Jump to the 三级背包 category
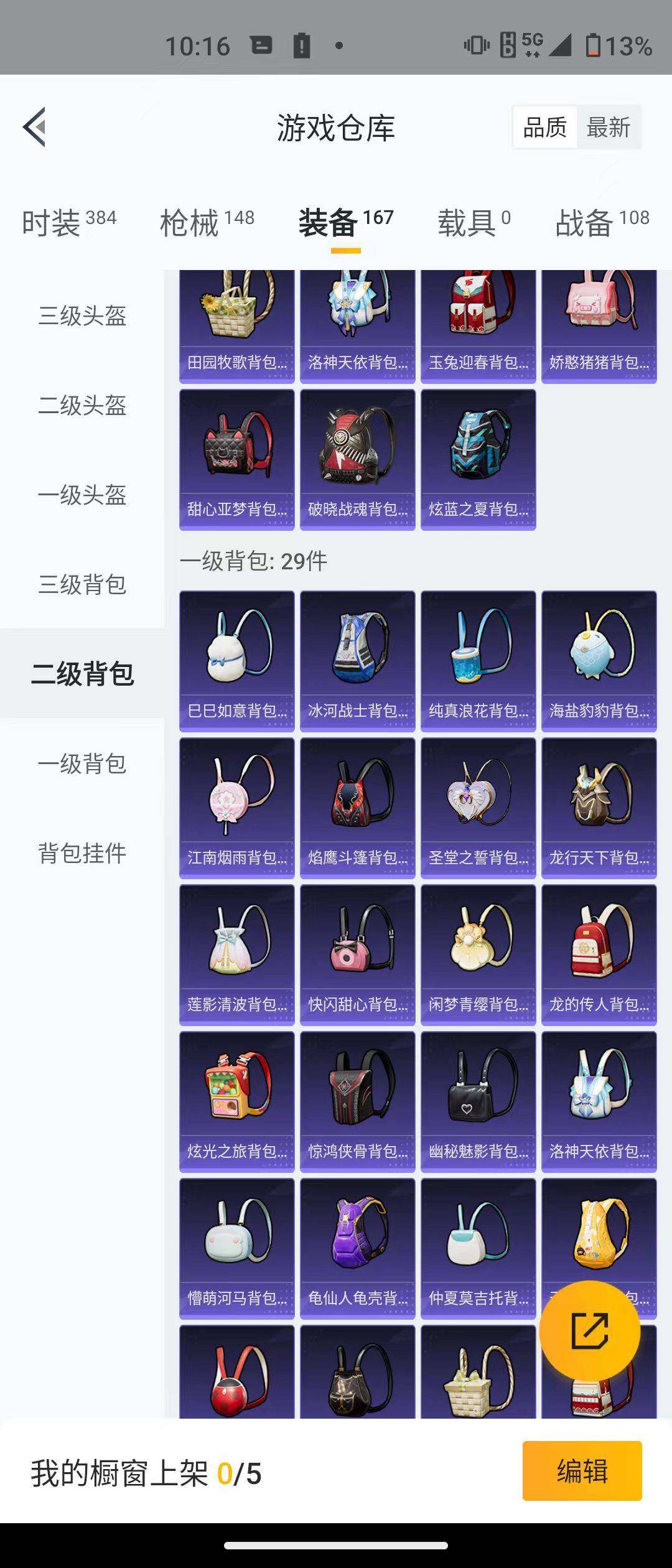Viewport: 672px width, 1568px height. tap(82, 585)
